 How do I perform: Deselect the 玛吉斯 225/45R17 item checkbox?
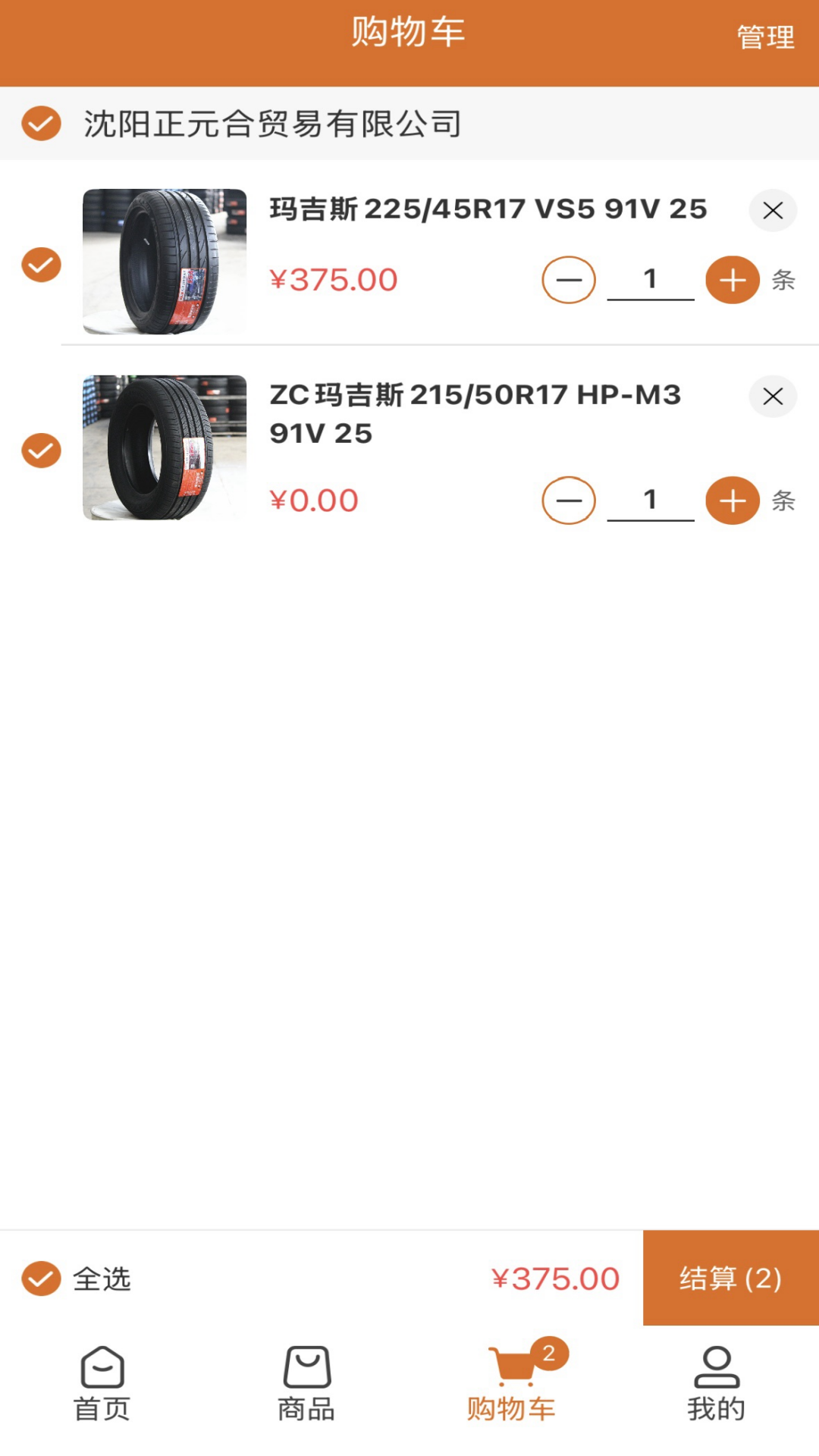40,264
